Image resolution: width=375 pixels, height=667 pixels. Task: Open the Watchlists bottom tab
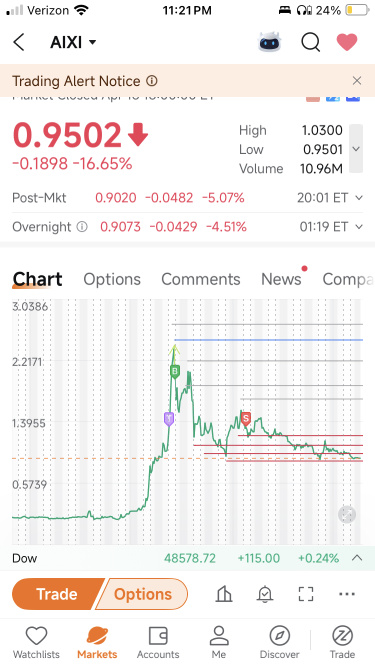click(x=36, y=642)
